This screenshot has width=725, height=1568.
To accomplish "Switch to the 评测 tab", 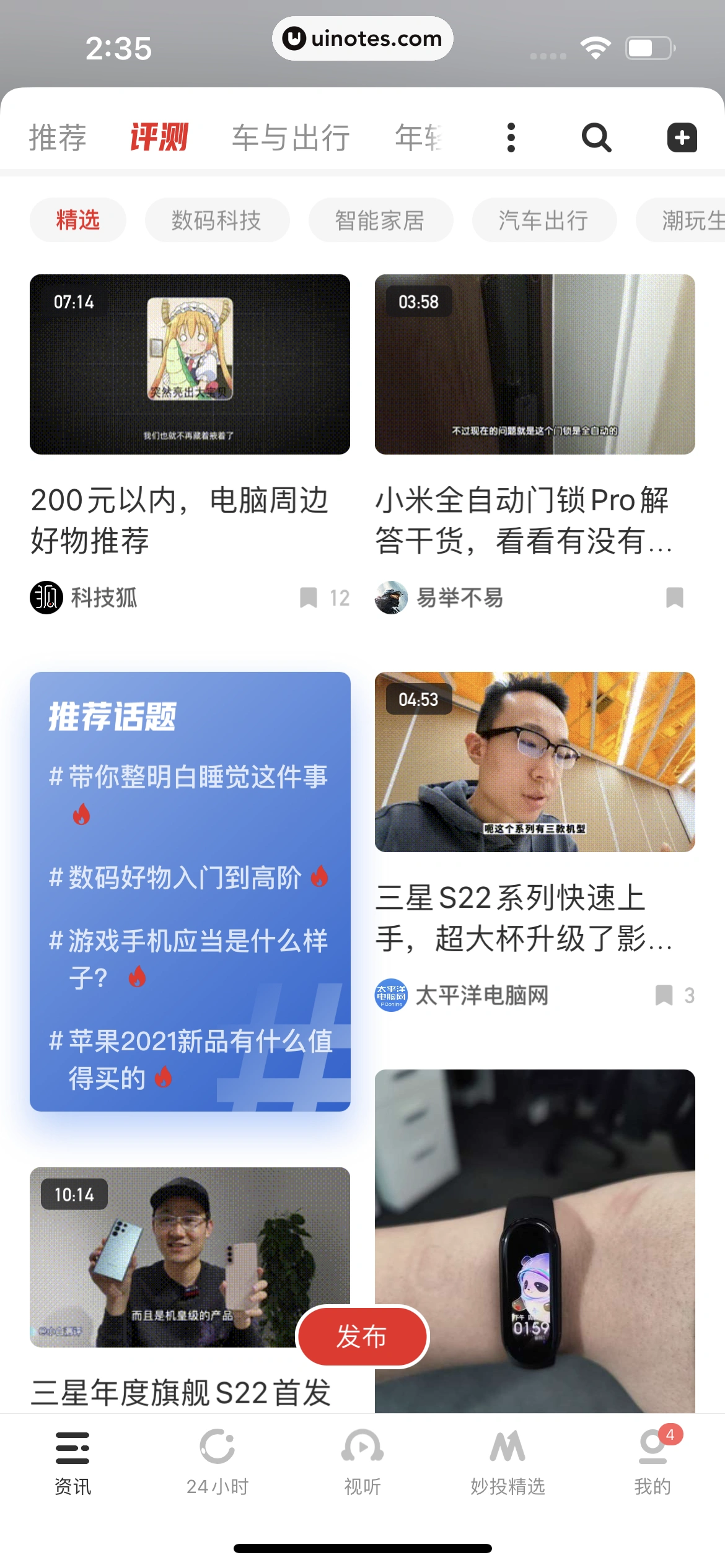I will pos(159,137).
